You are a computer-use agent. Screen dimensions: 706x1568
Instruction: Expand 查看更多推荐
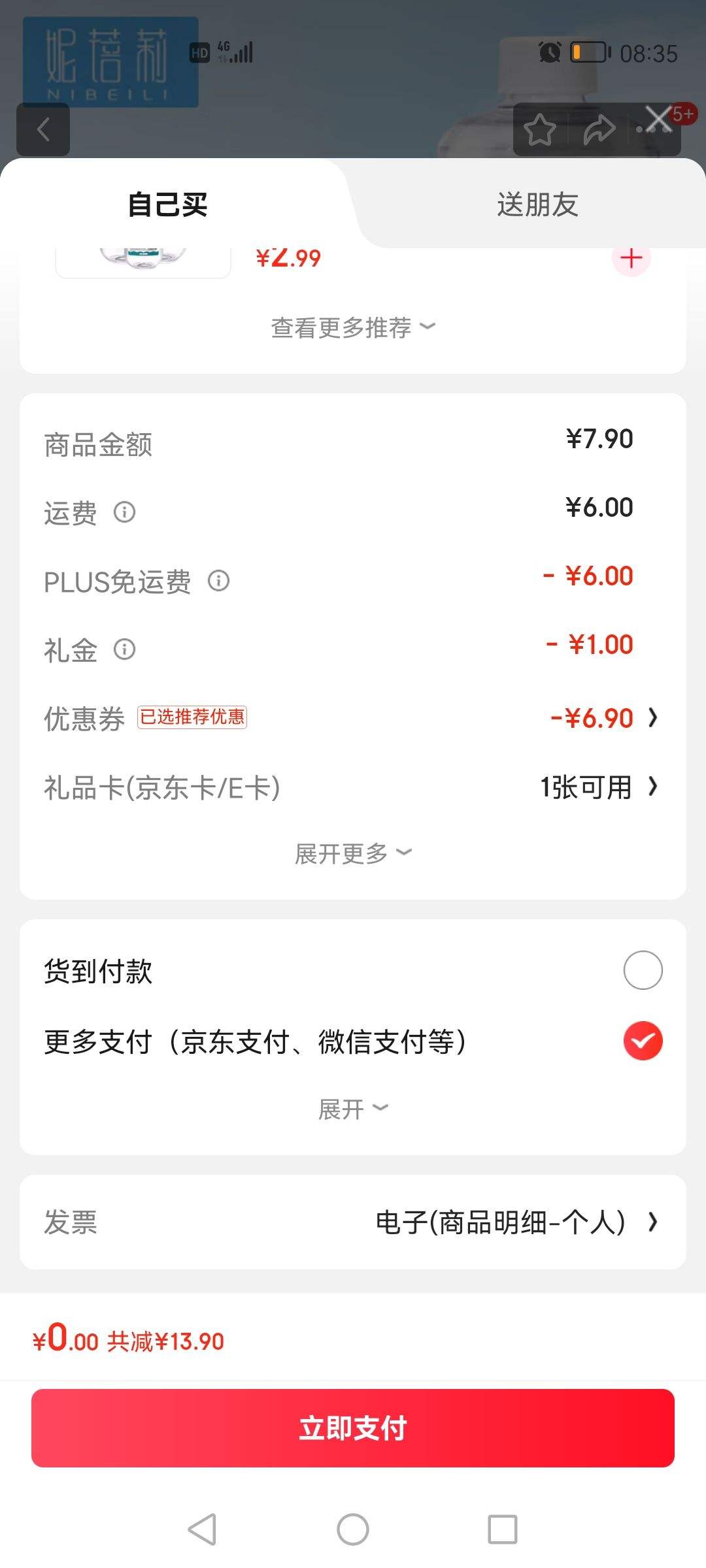coord(353,327)
